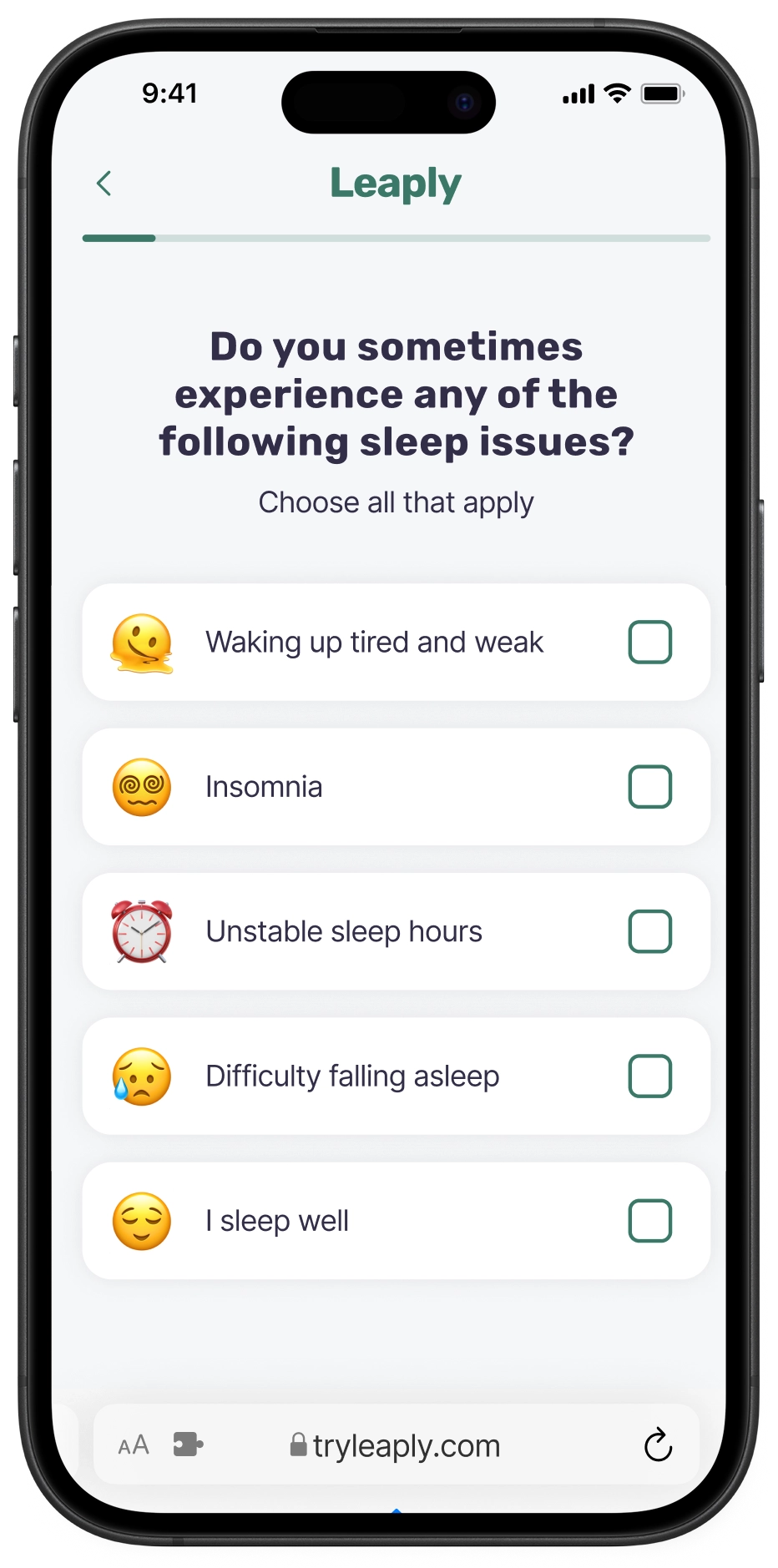Tick the Unstable sleep hours checkbox

pos(649,931)
